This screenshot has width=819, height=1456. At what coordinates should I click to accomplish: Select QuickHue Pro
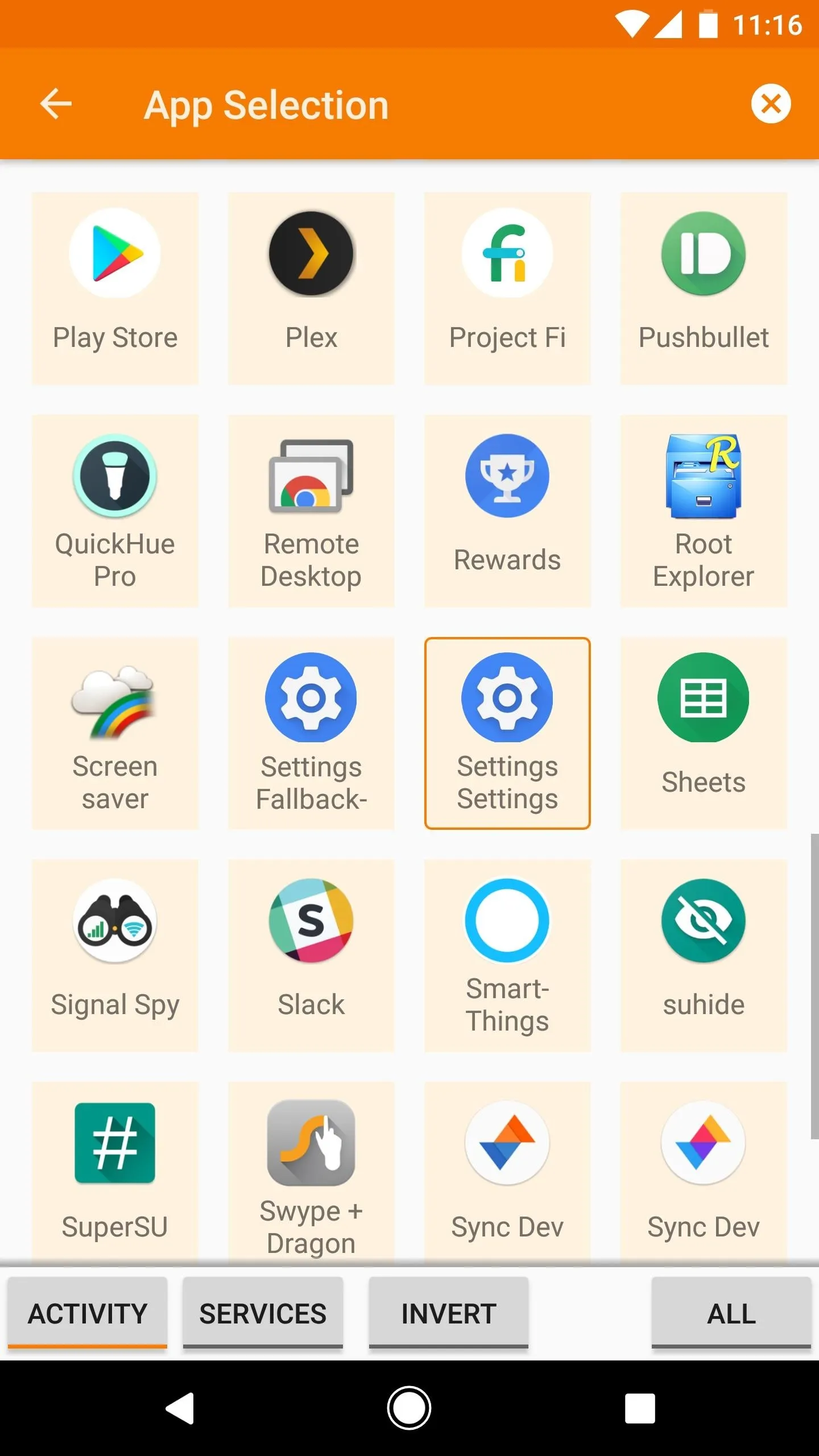pyautogui.click(x=115, y=511)
